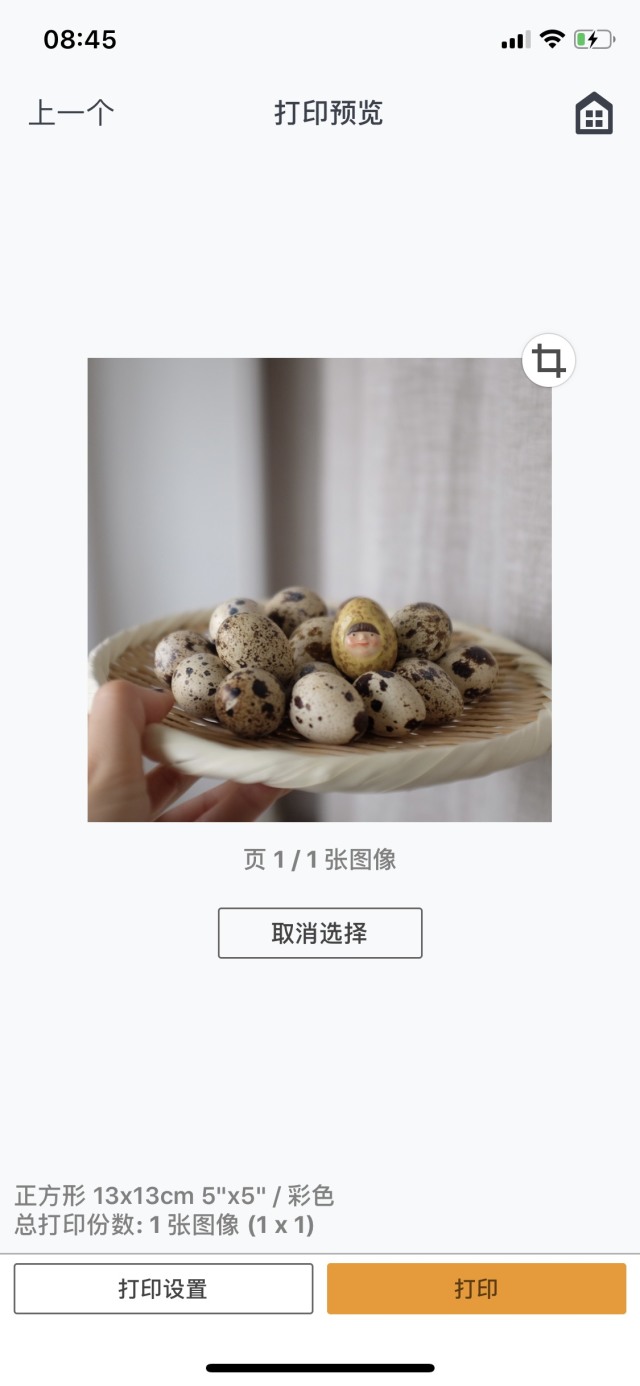The width and height of the screenshot is (640, 1386).
Task: Go back via 上一个
Action: tap(71, 113)
